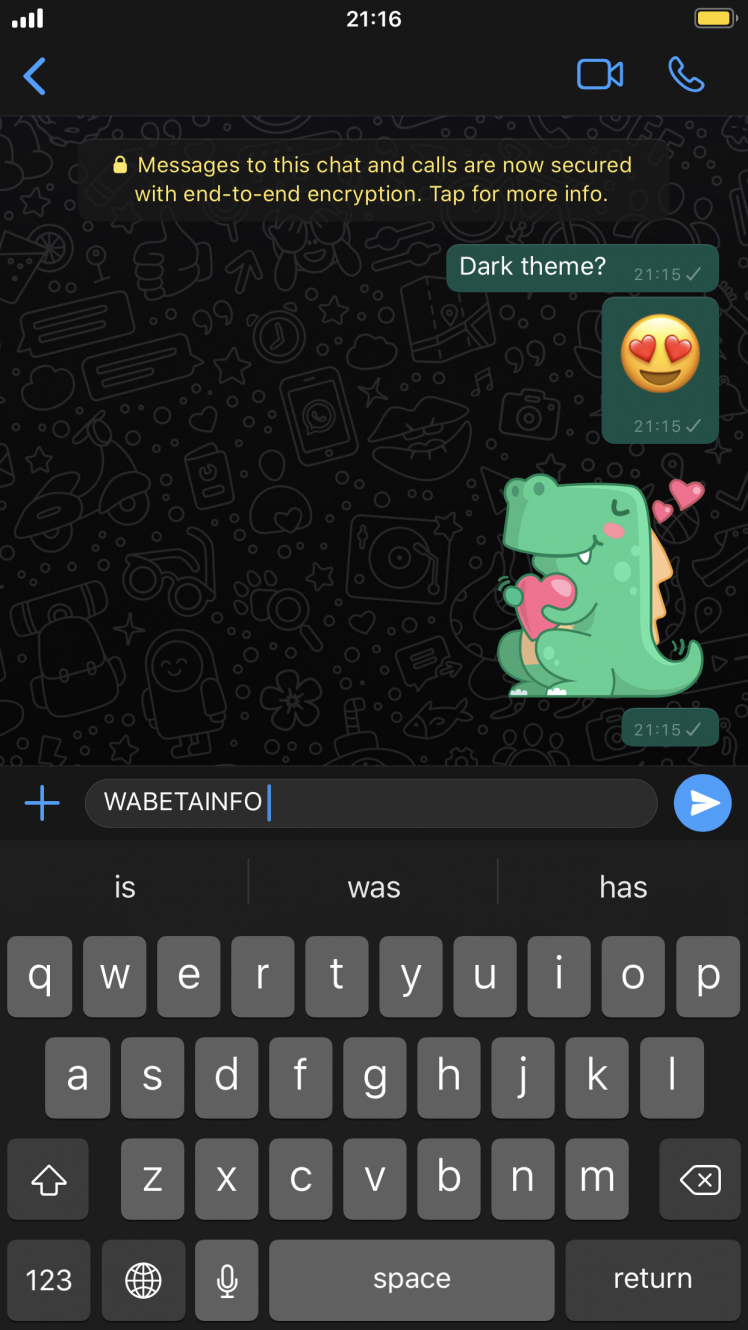Go back to the chats list
The height and width of the screenshot is (1330, 748).
(x=35, y=76)
